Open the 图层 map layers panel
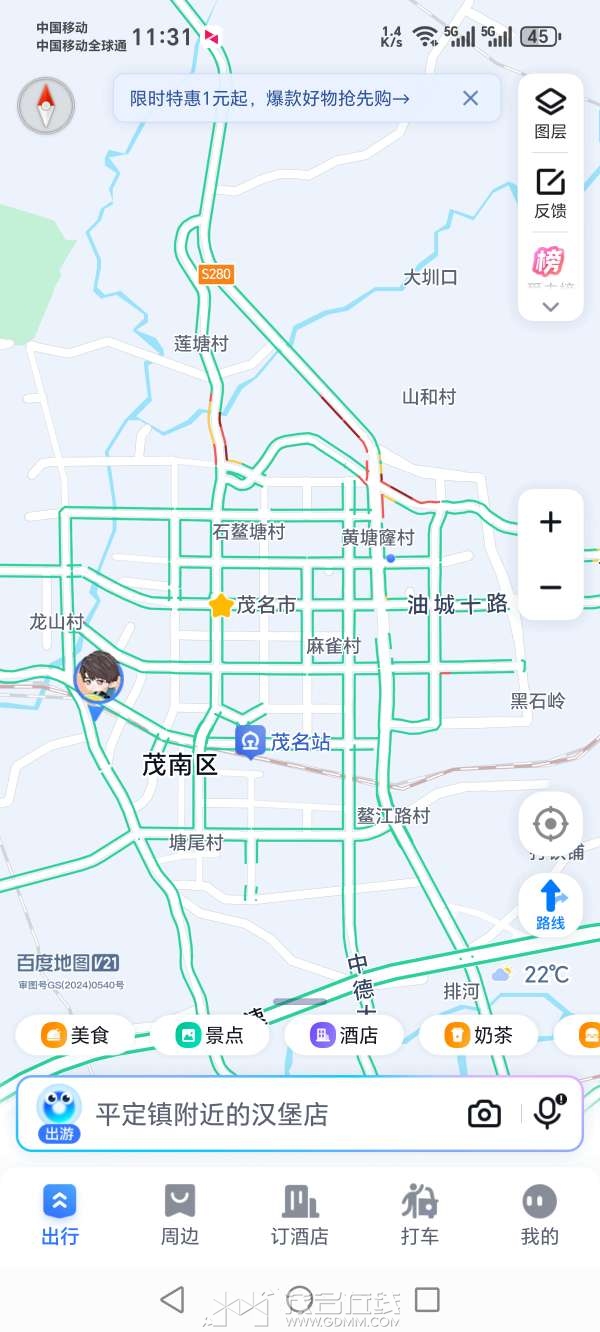The width and height of the screenshot is (600, 1332). point(550,113)
